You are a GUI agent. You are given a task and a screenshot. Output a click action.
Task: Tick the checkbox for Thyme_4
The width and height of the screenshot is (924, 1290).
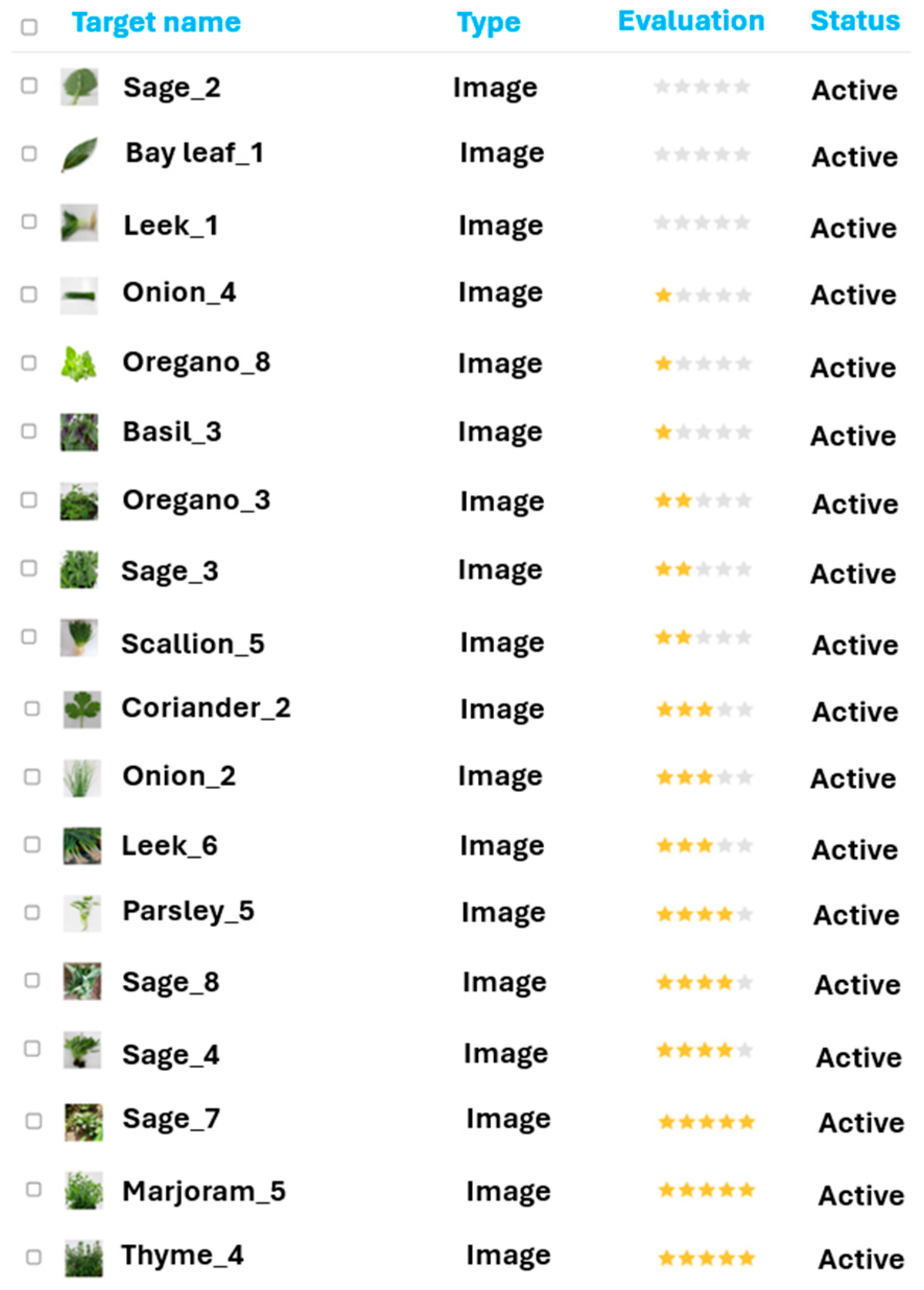click(33, 1257)
